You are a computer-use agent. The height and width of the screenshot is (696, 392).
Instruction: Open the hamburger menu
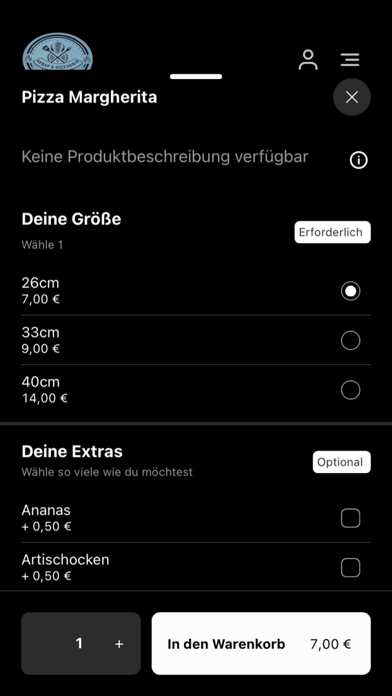pyautogui.click(x=350, y=60)
